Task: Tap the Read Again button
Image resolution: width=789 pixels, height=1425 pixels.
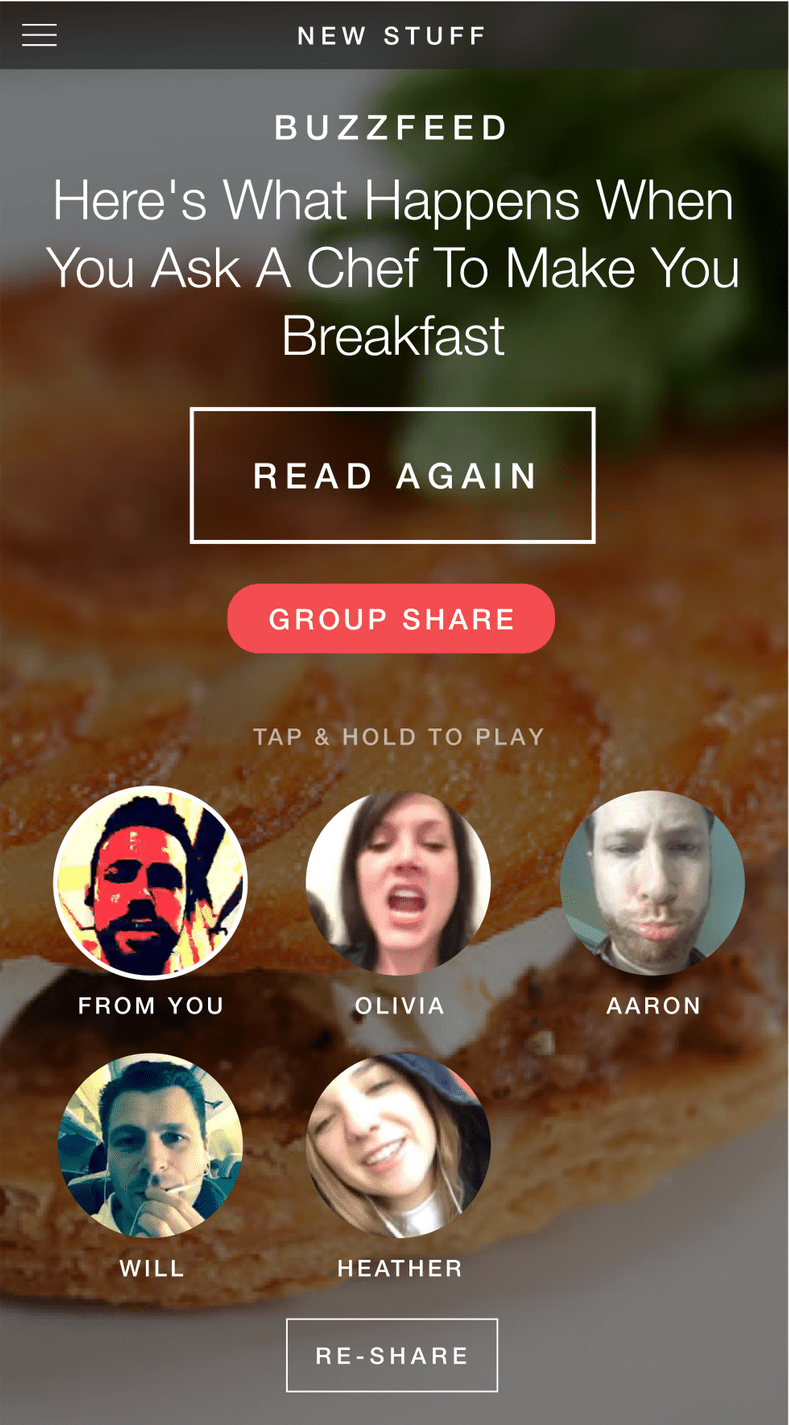Action: pos(393,475)
